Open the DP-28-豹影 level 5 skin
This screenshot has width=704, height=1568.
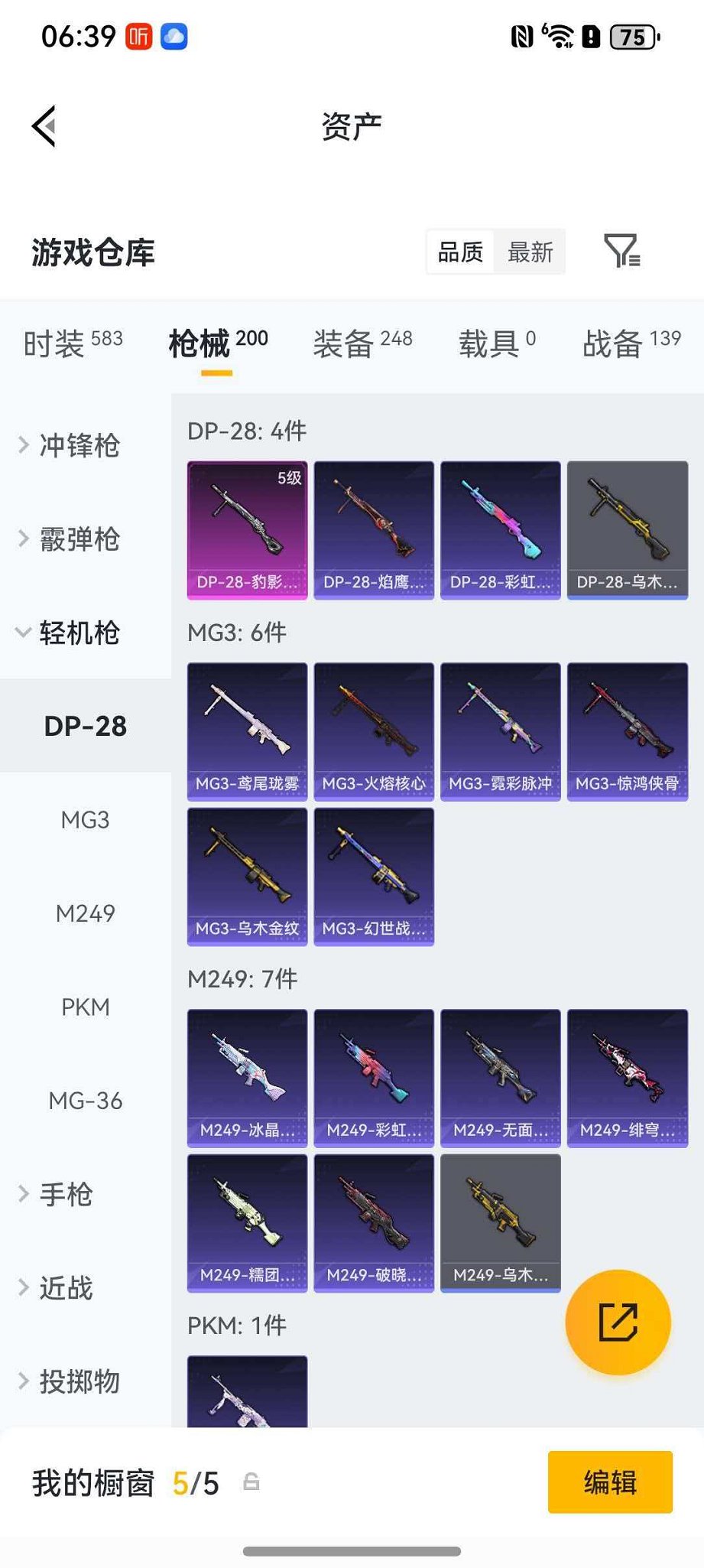coord(247,529)
